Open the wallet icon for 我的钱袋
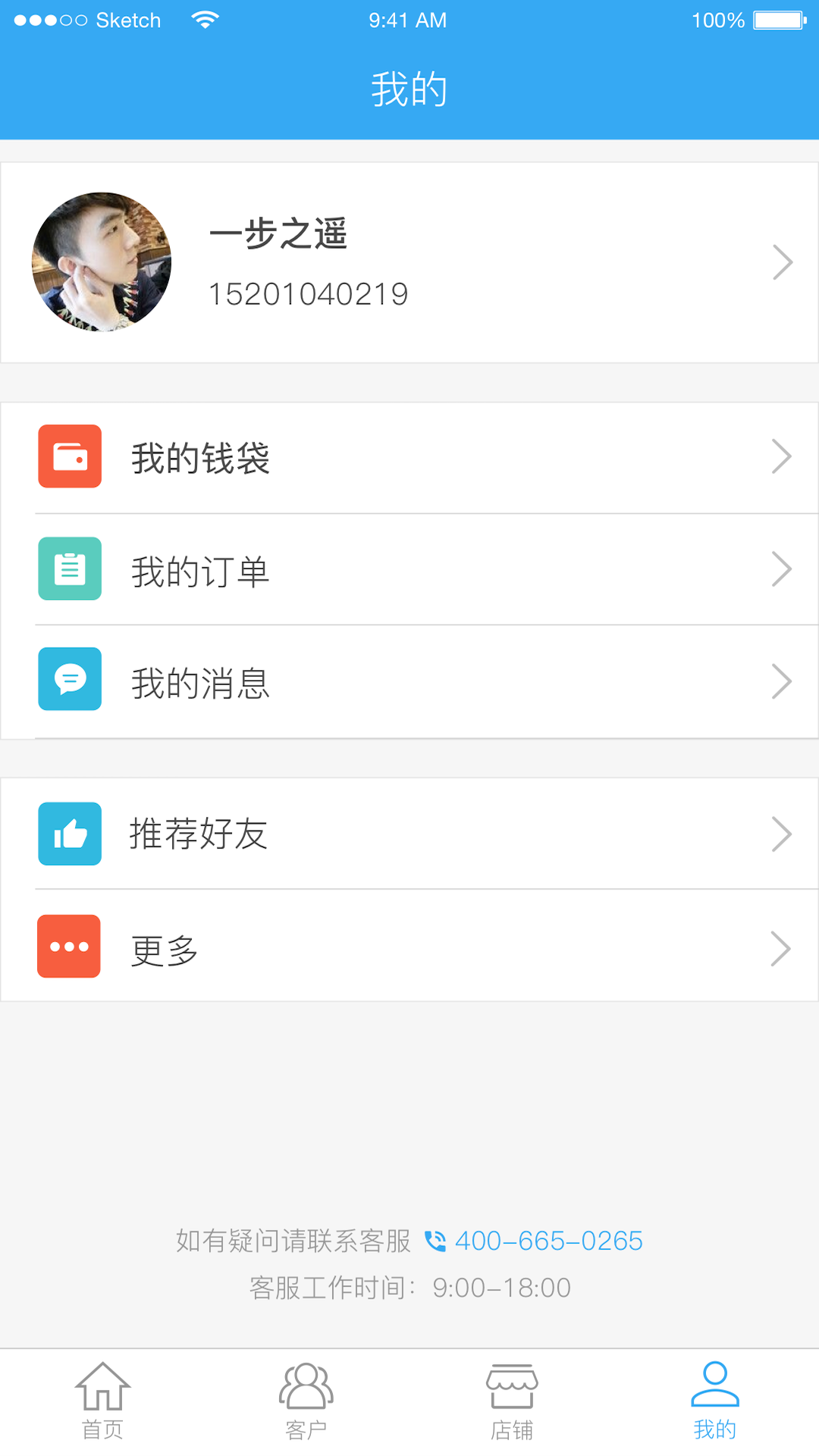Image resolution: width=819 pixels, height=1456 pixels. [69, 457]
